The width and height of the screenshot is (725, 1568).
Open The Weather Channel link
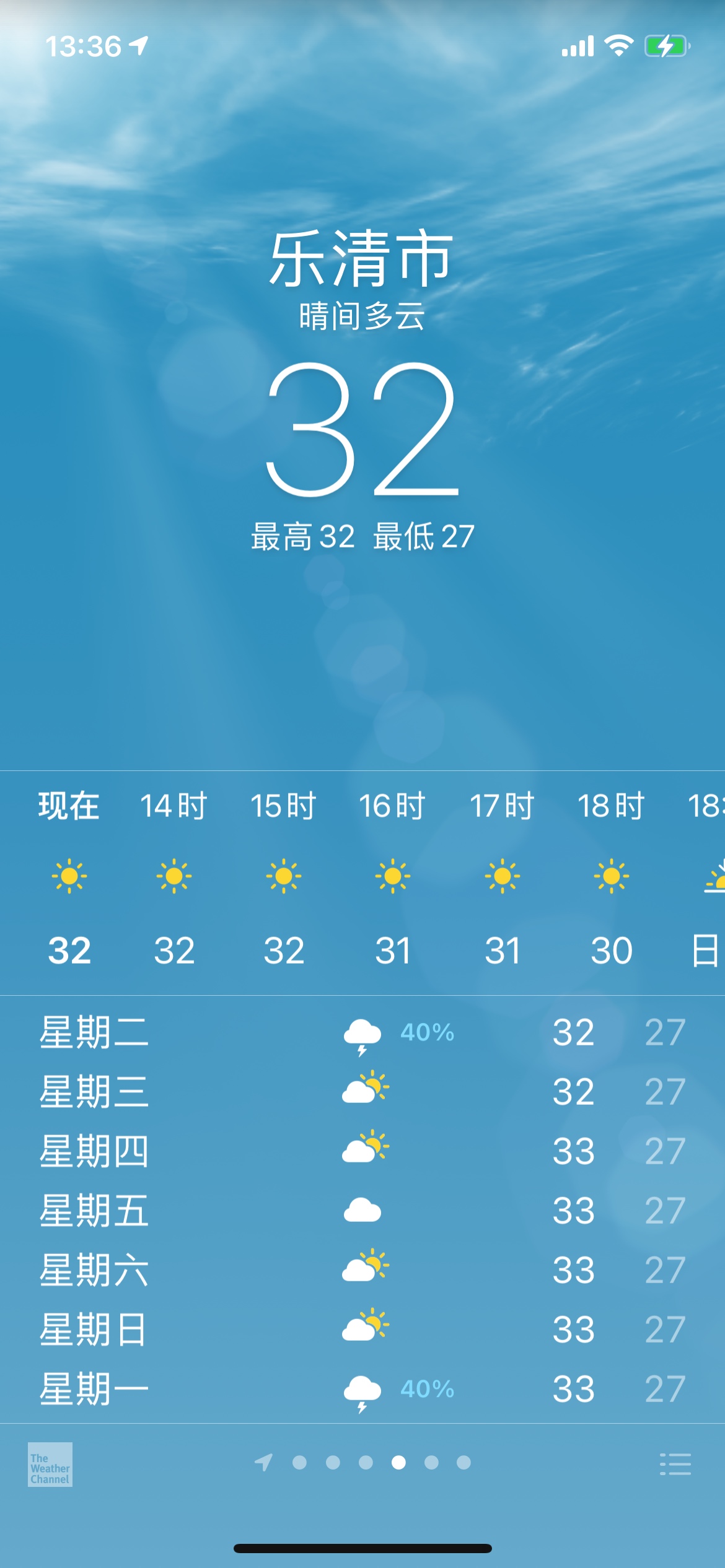click(50, 1465)
